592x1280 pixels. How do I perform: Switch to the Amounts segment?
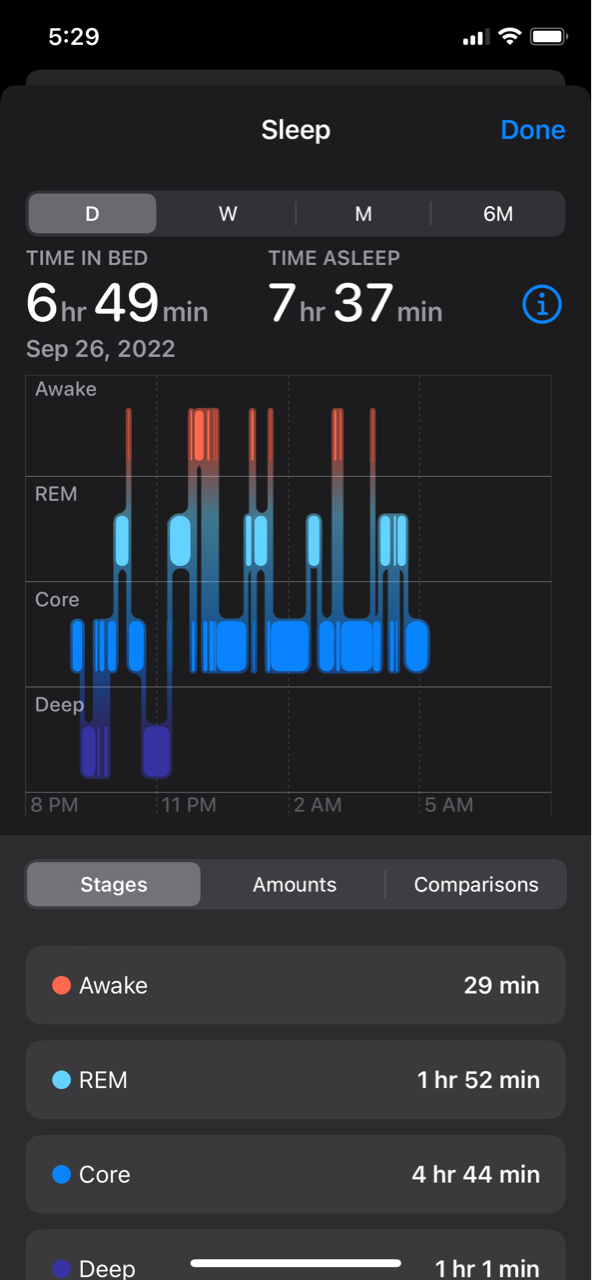click(x=294, y=885)
